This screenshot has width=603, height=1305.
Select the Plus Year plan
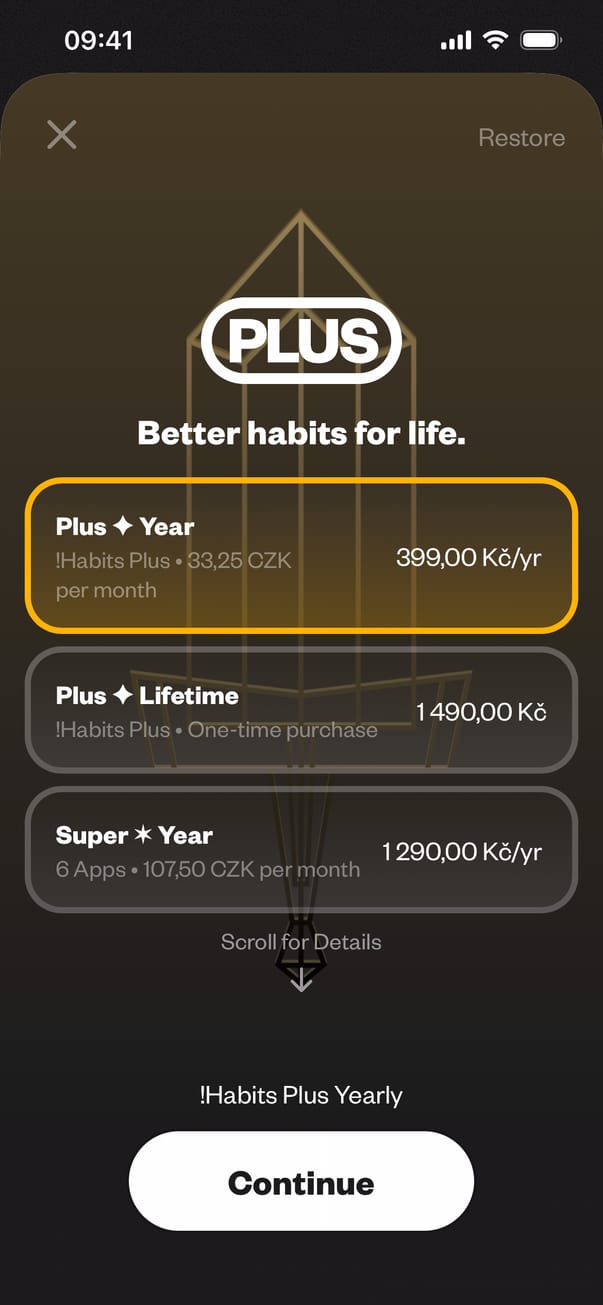click(301, 556)
